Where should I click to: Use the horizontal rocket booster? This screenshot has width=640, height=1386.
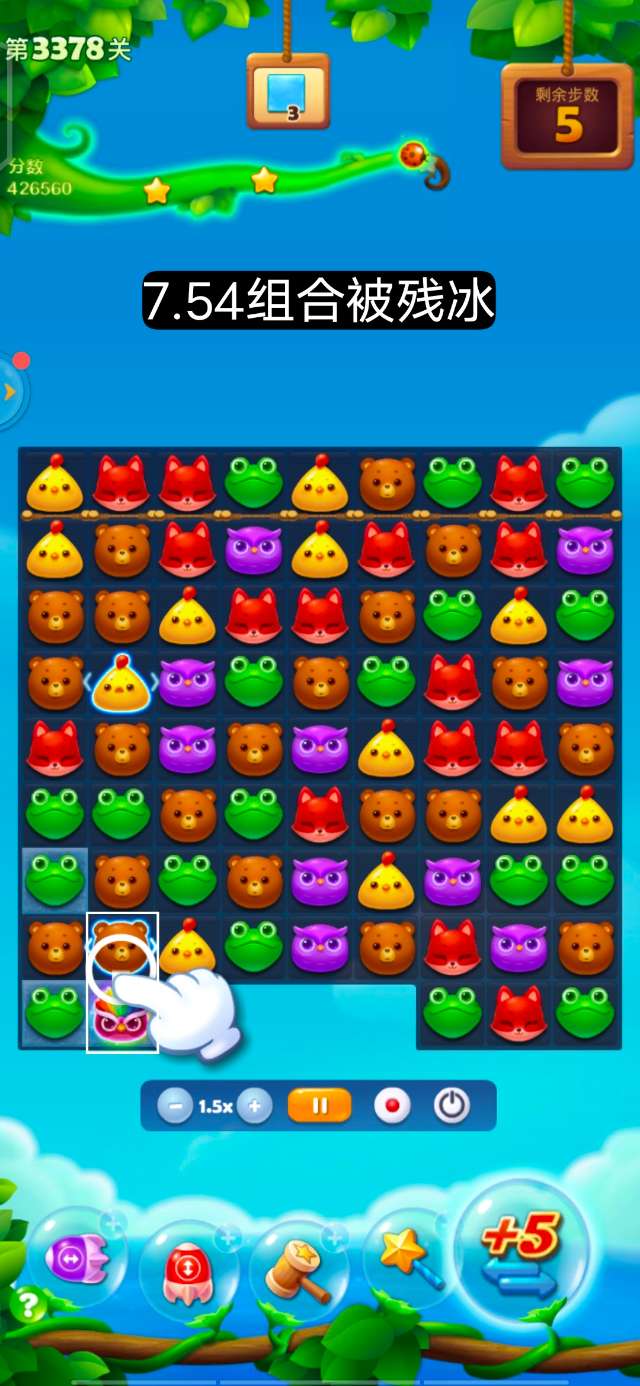pyautogui.click(x=75, y=1257)
